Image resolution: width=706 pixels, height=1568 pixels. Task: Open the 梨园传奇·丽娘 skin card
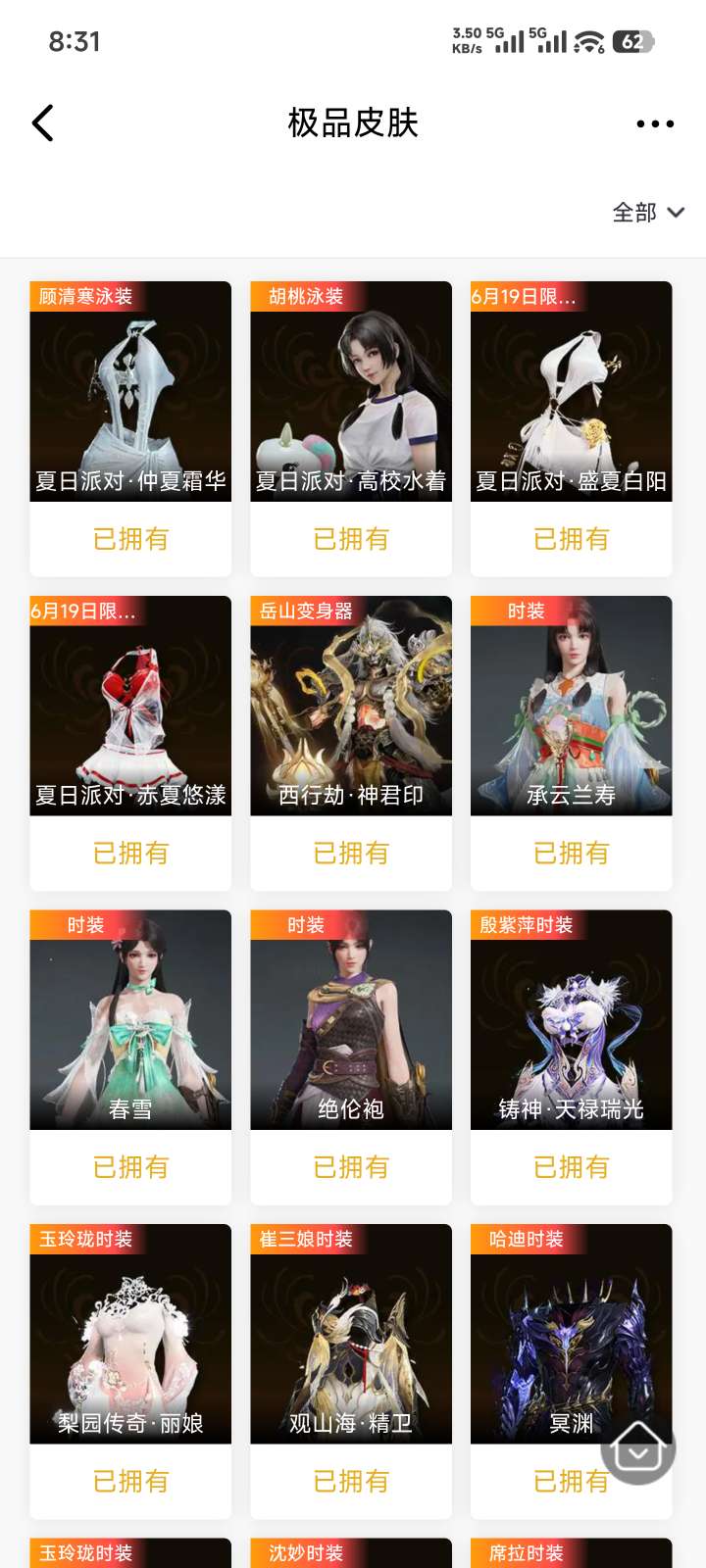coord(130,1371)
